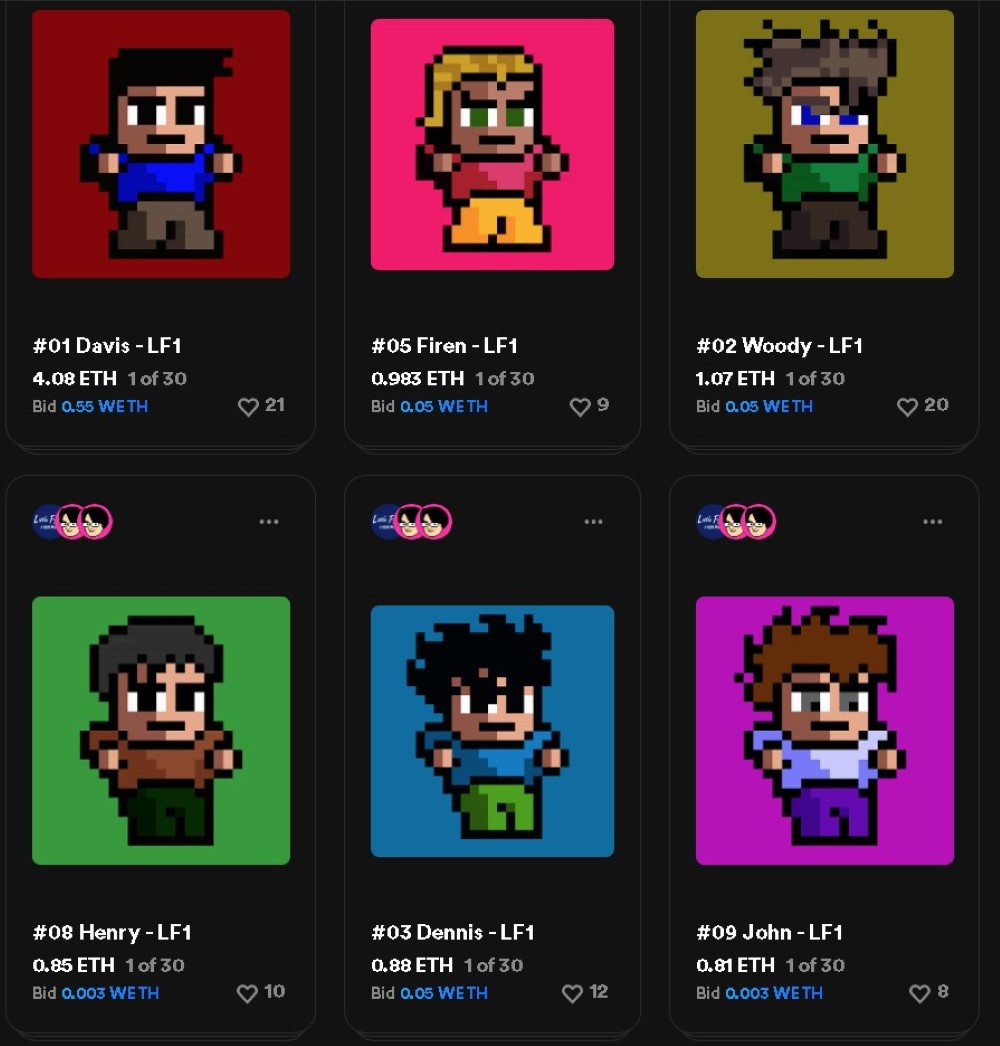Image resolution: width=1000 pixels, height=1046 pixels.
Task: Open the #09 John pixel character image
Action: pyautogui.click(x=824, y=730)
